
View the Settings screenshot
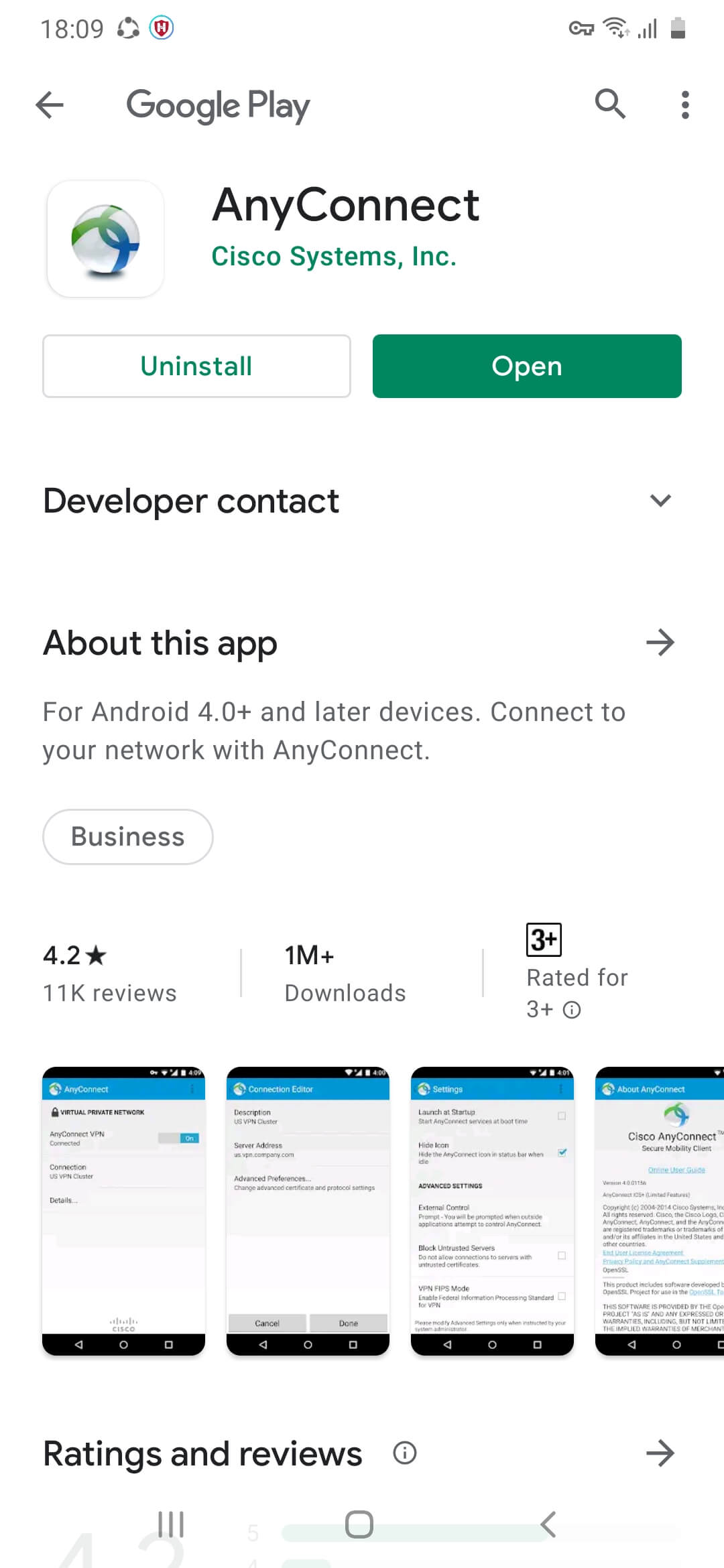coord(492,1210)
